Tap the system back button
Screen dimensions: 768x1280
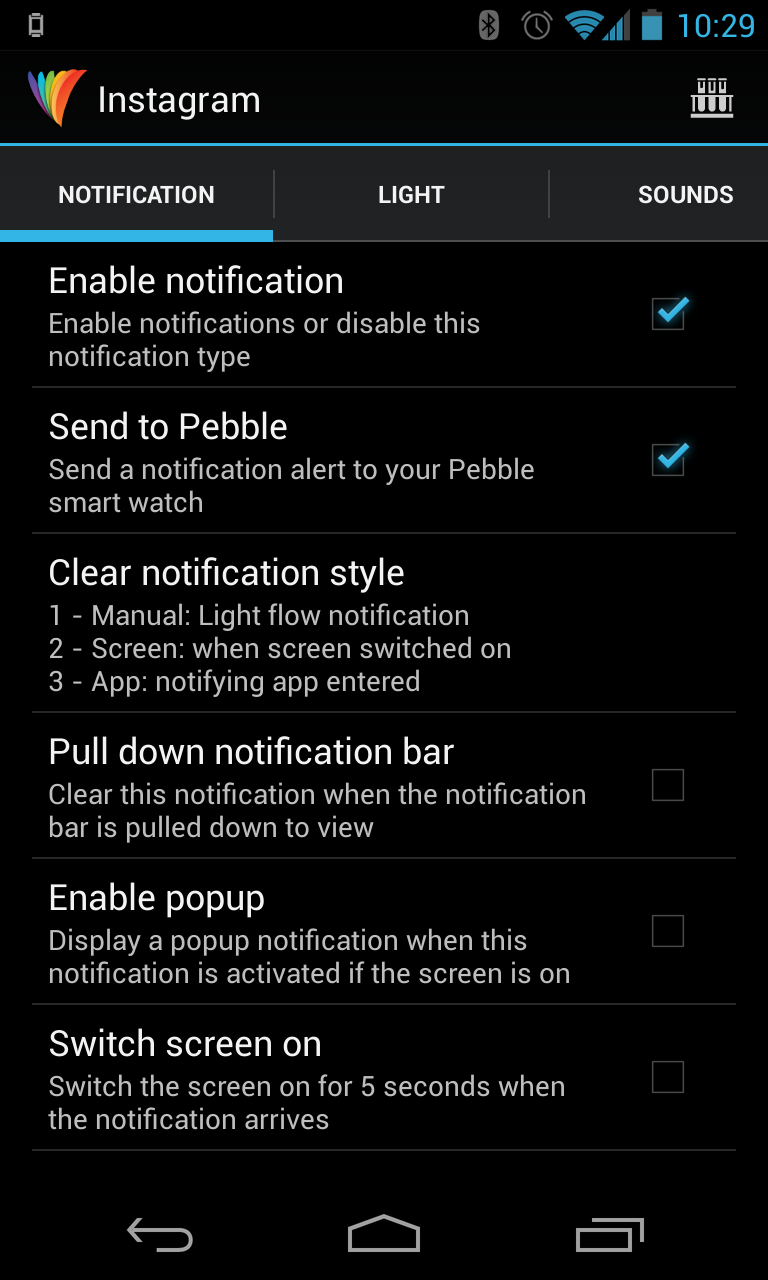[160, 1234]
